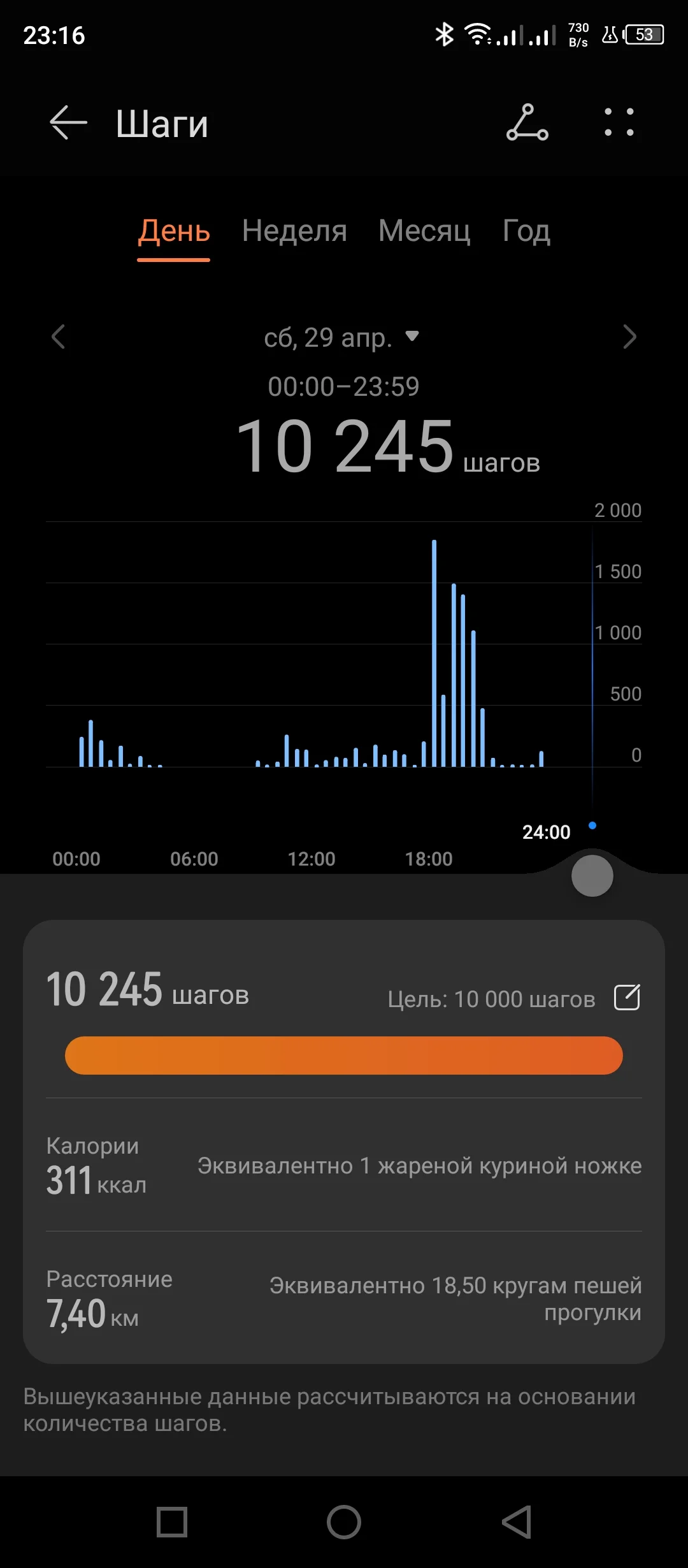The image size is (688, 1568).
Task: Switch to the Год tab
Action: tap(526, 231)
